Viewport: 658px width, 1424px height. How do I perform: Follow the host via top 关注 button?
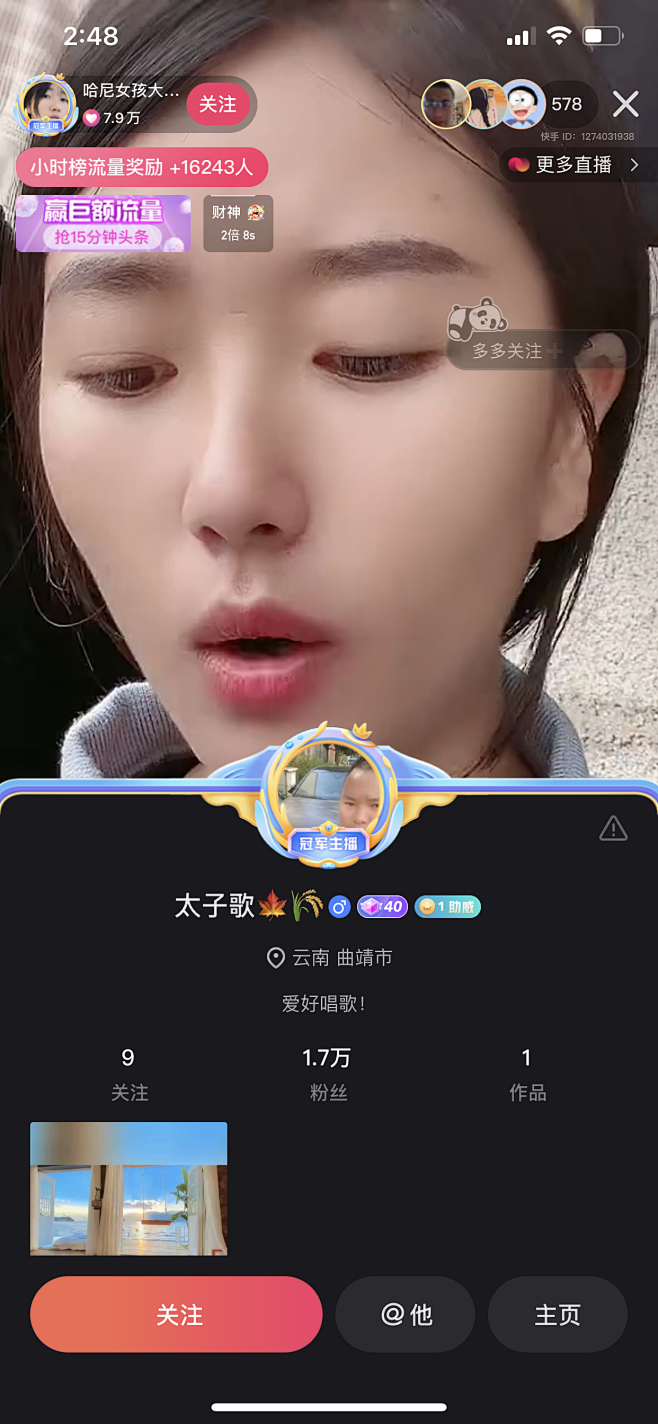coord(218,104)
